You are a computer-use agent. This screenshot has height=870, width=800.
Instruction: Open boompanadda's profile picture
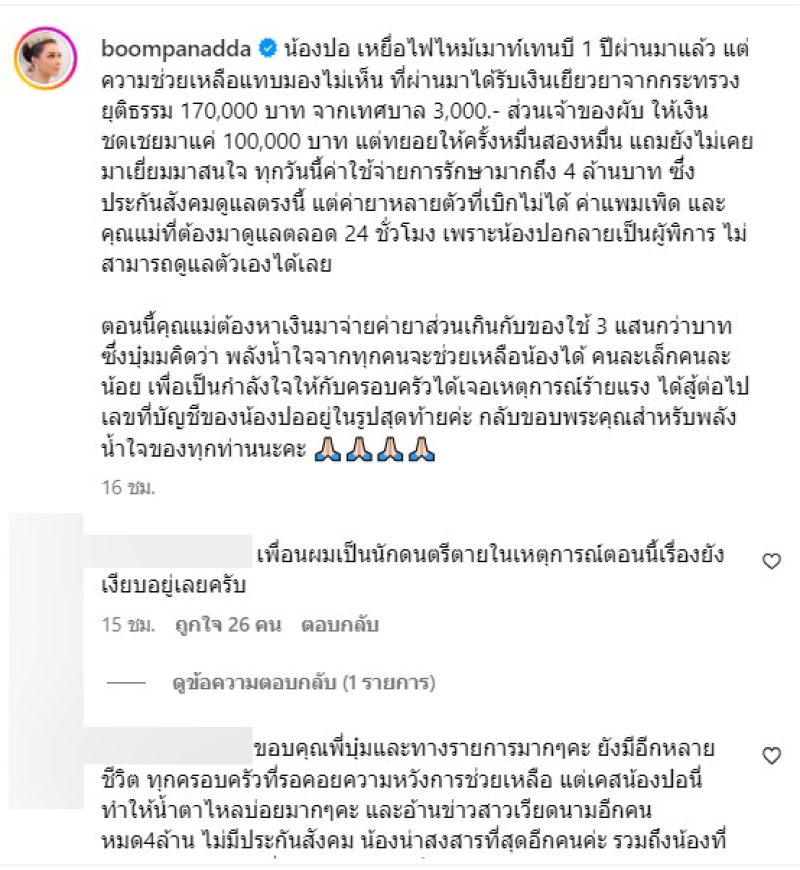[x=48, y=60]
